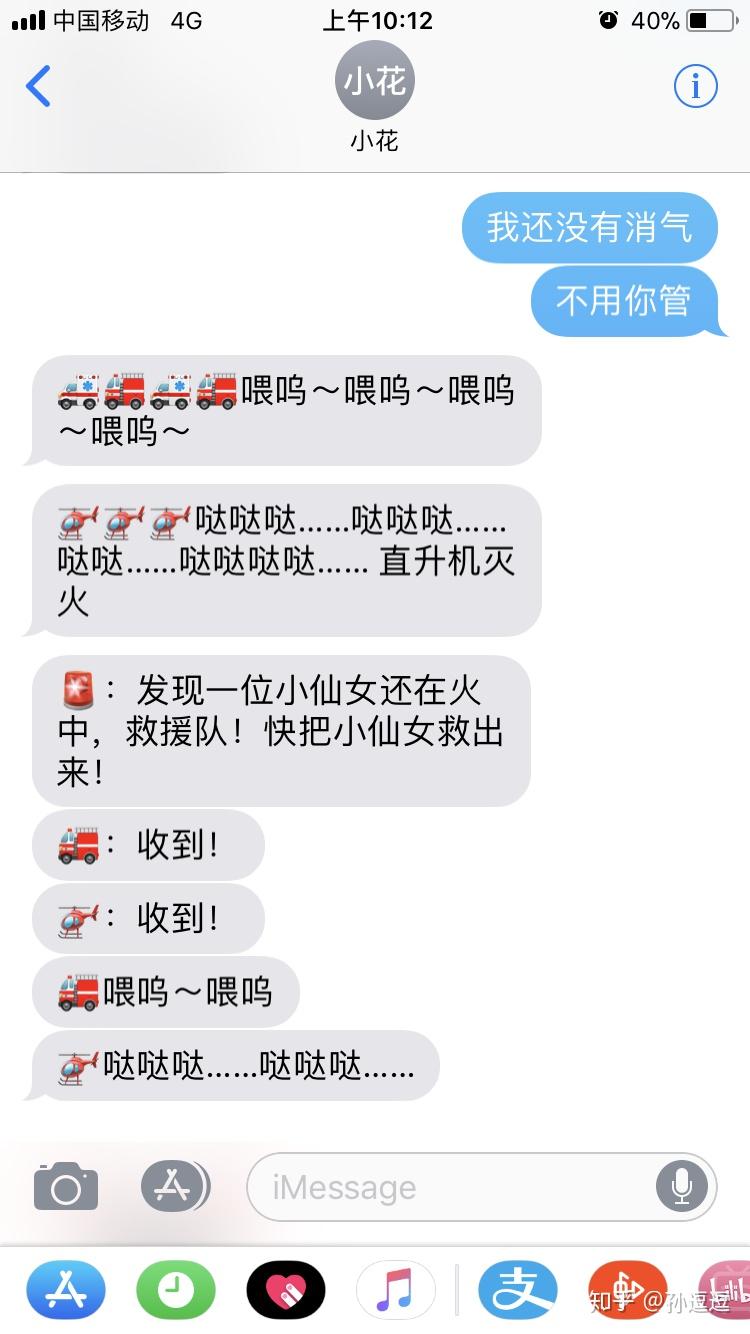Open the green clock Recents app
Screen dimensions: 750x1334
coord(176,1289)
